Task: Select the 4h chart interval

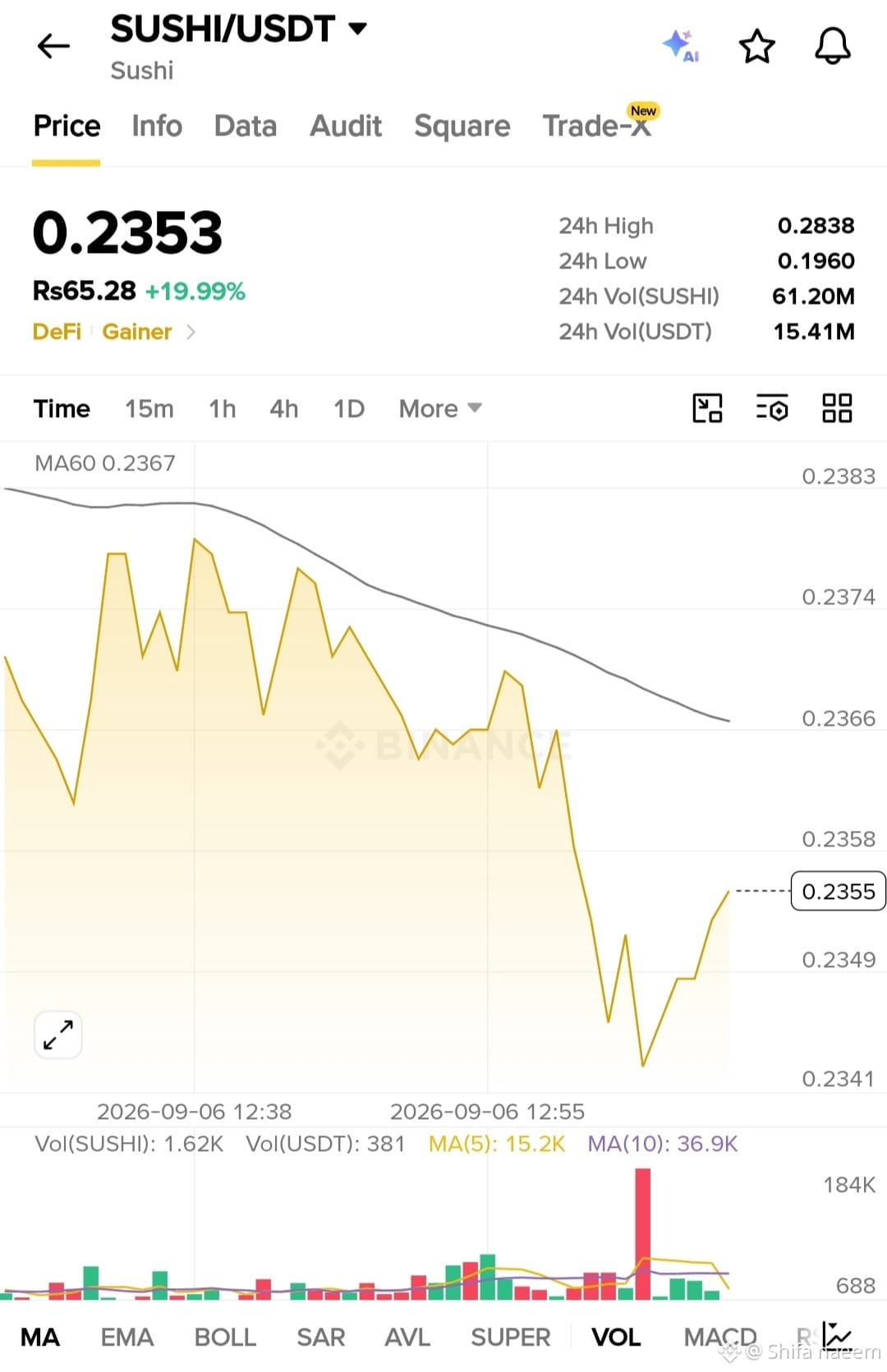Action: 284,409
